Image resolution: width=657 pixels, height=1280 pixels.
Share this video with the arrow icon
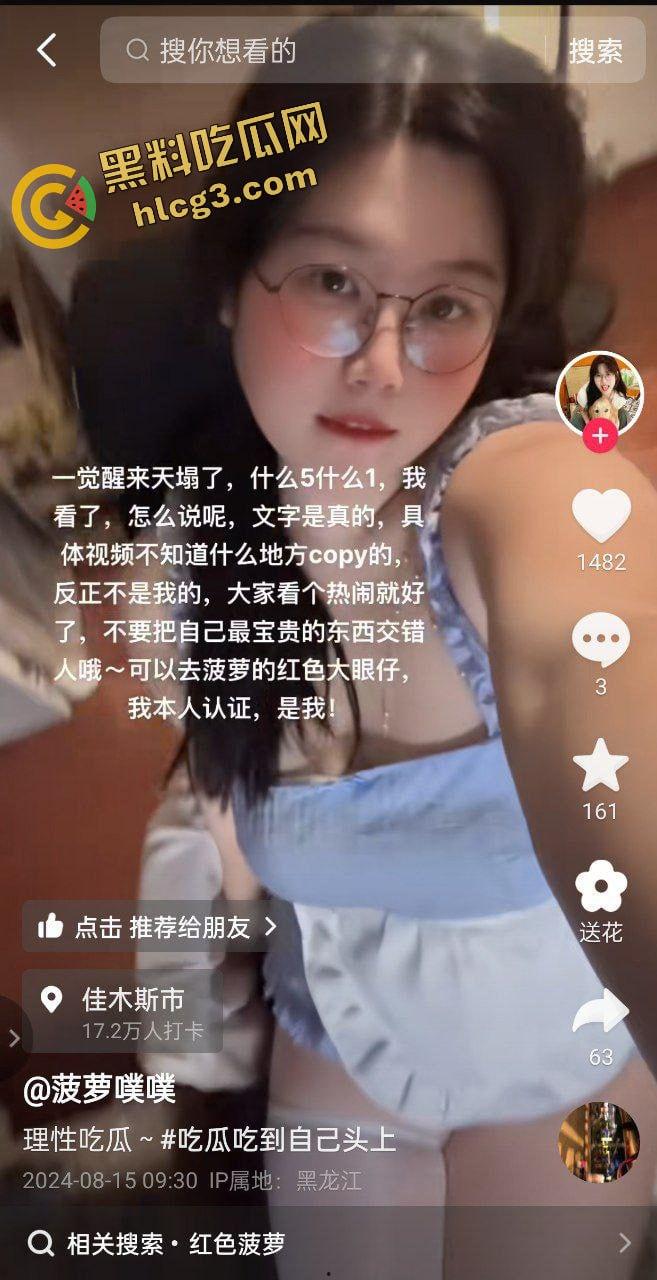[x=601, y=1012]
